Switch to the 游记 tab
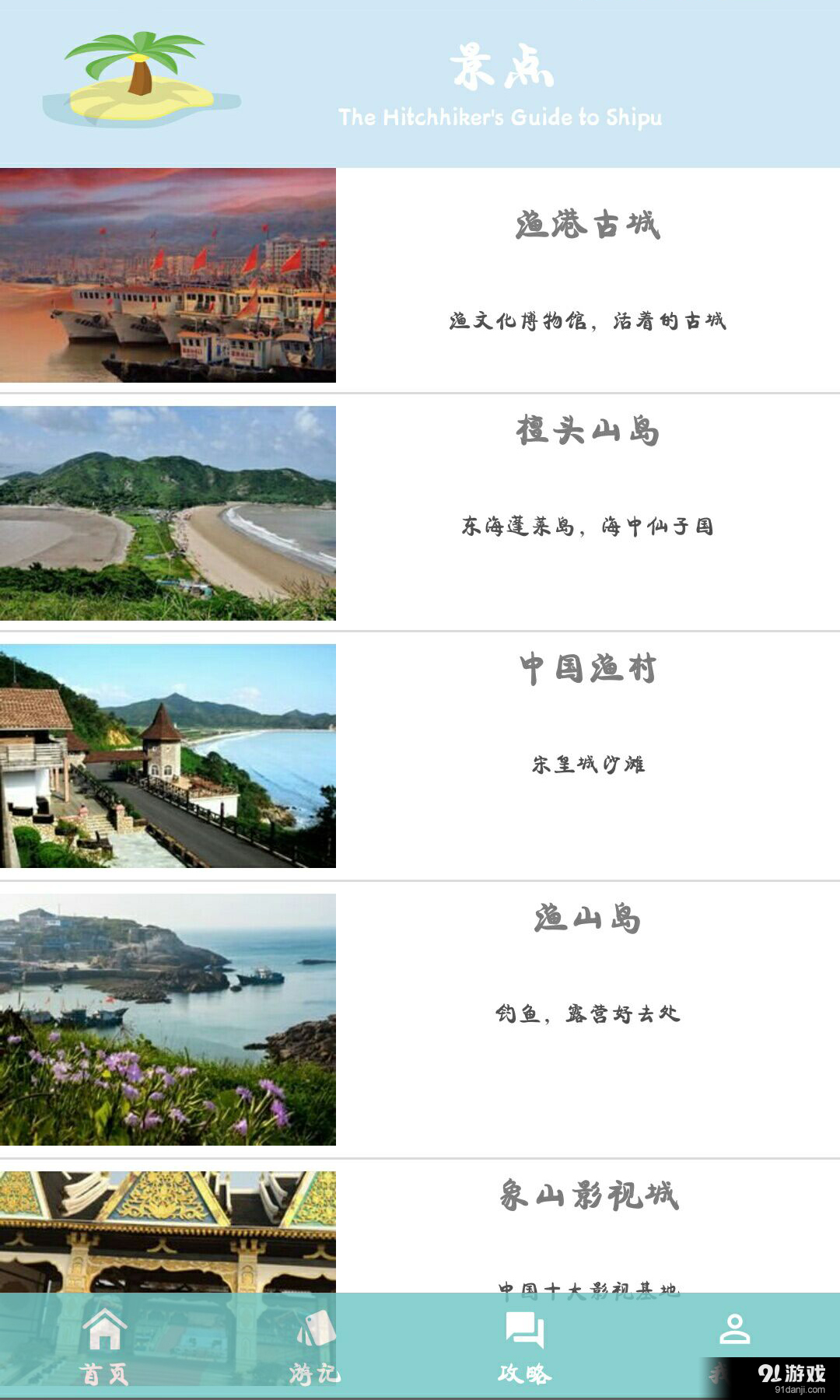 click(x=315, y=1355)
